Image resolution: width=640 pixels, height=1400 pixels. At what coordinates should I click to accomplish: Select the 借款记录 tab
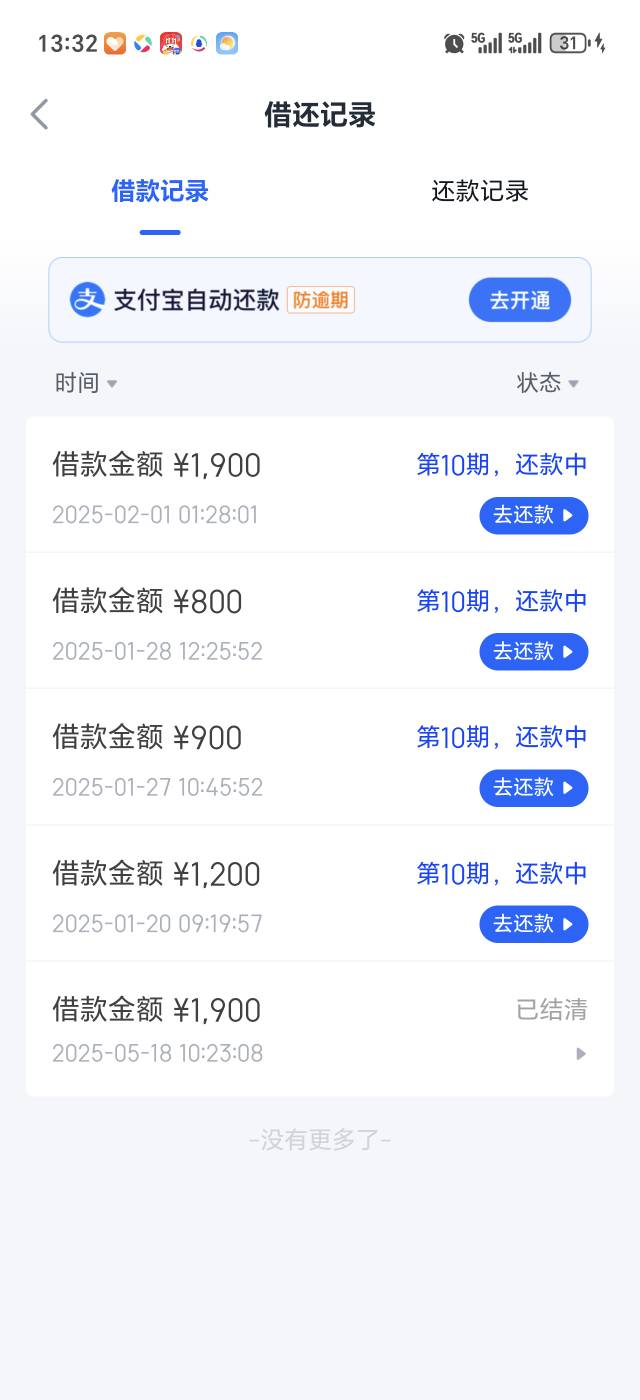point(160,191)
